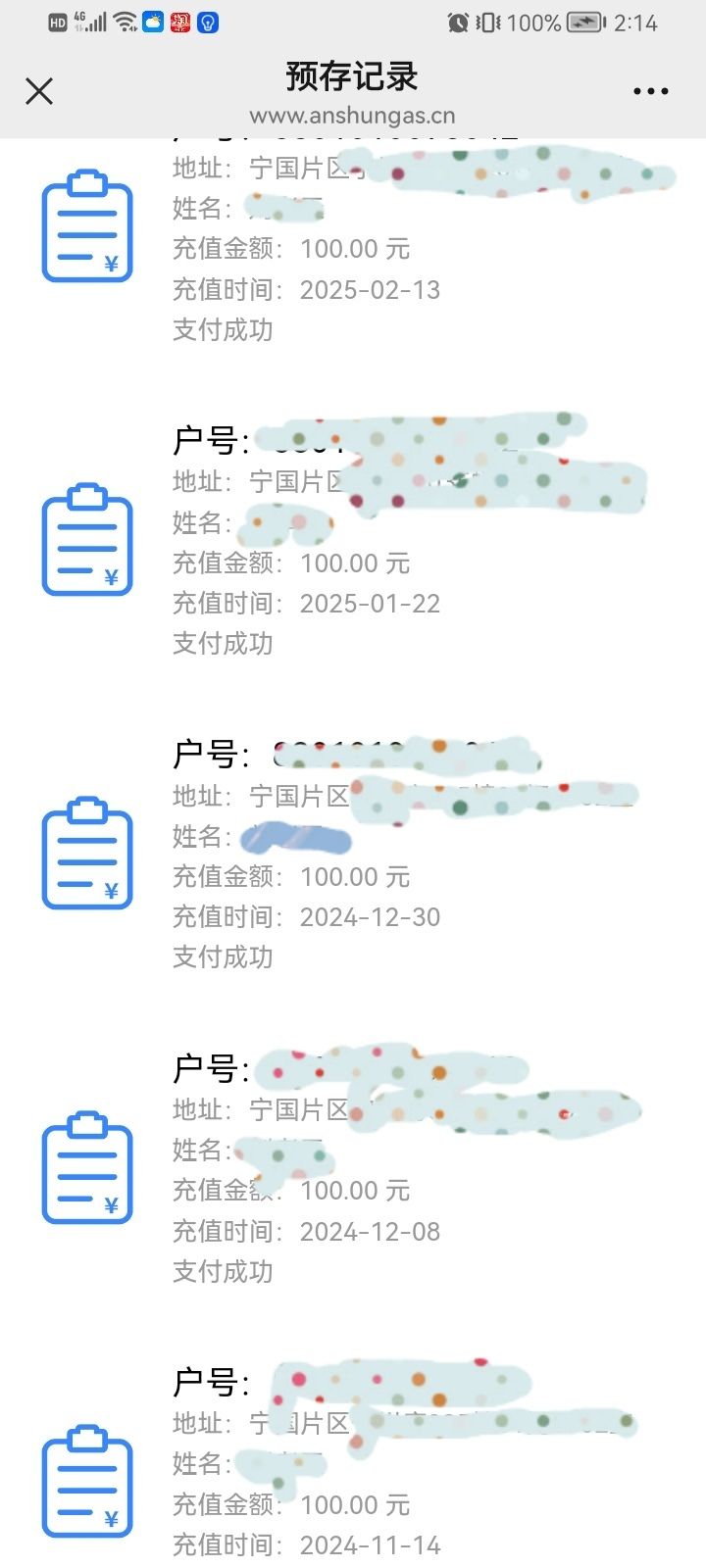Viewport: 706px width, 1568px height.
Task: Close the 预存记录 web page
Action: point(39,91)
